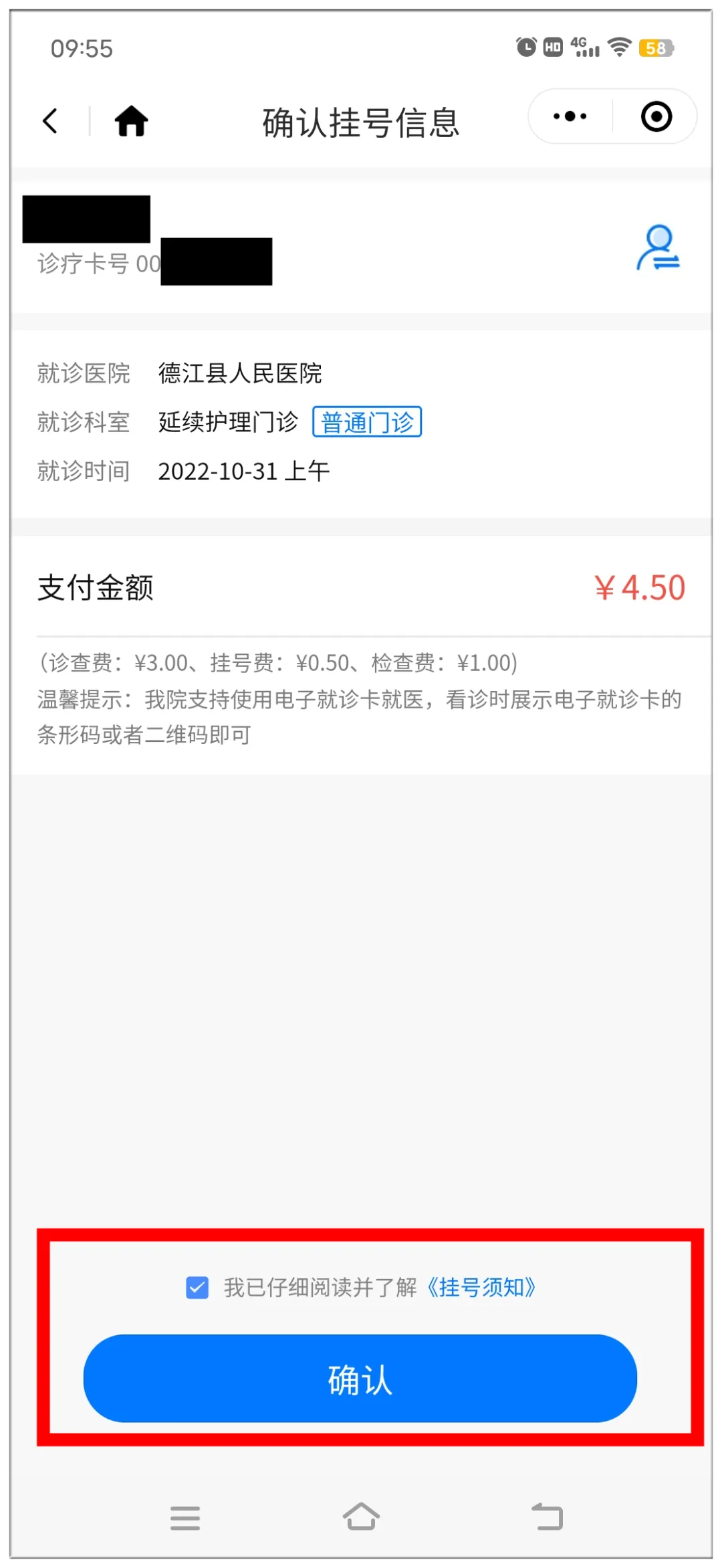
Task: Uncheck the 我已仔细阅读并了解 checkbox
Action: pyautogui.click(x=197, y=1287)
